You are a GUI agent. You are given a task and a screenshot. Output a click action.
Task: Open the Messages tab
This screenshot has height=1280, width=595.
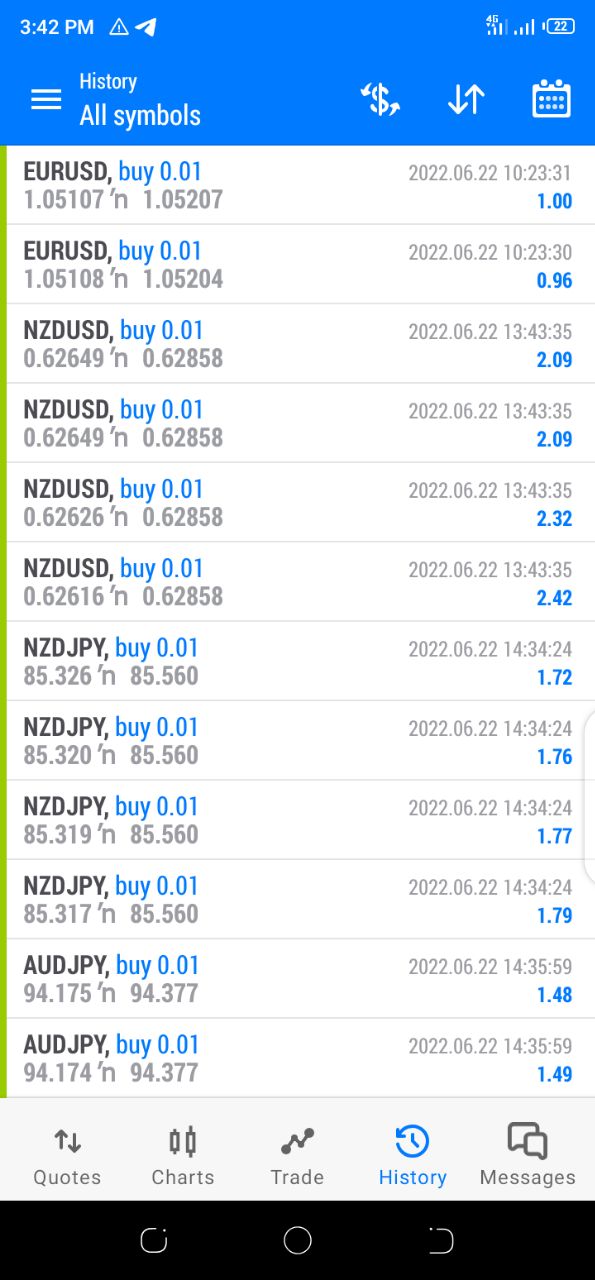point(527,1155)
